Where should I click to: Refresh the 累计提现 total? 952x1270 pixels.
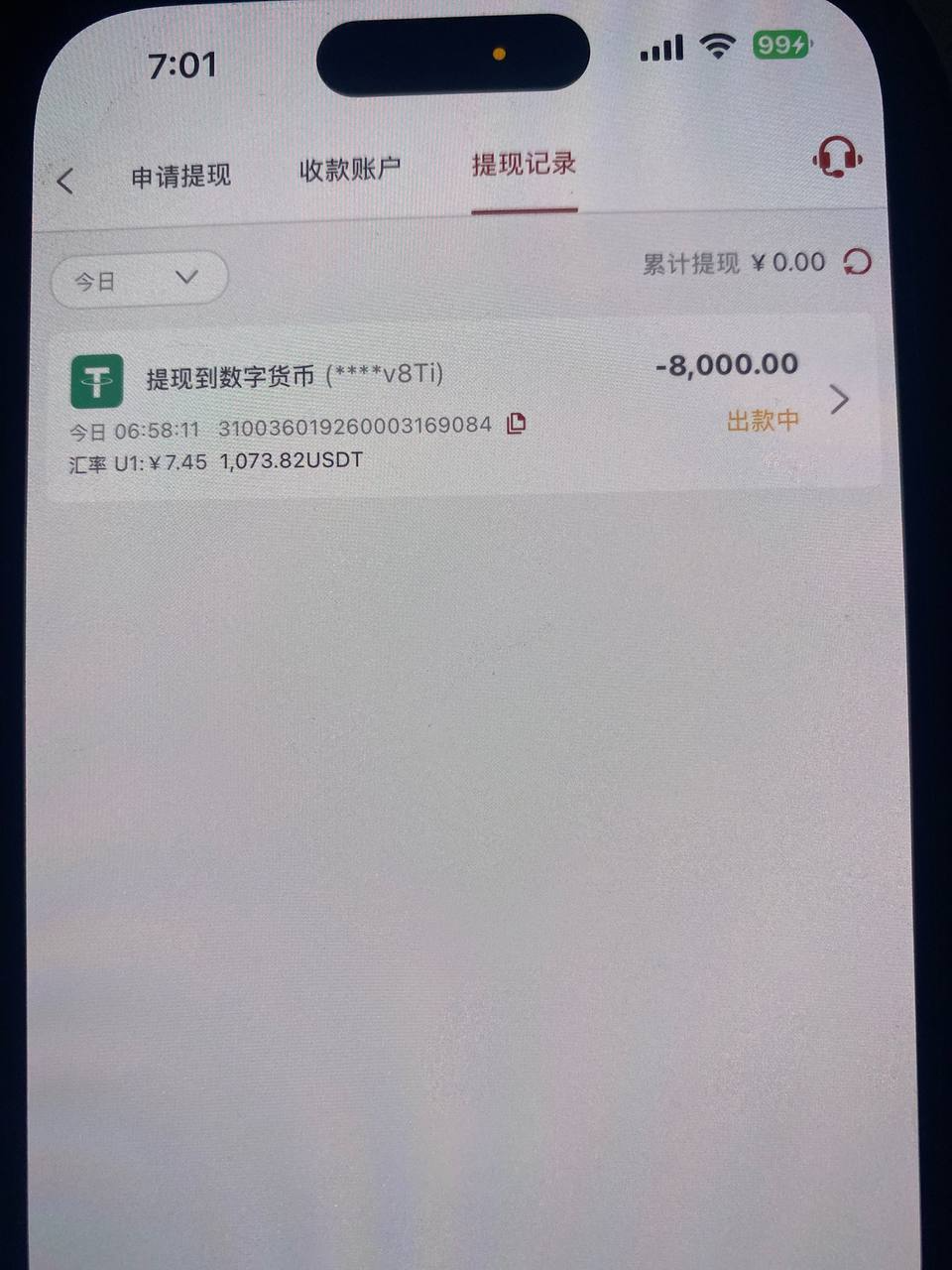pos(857,262)
